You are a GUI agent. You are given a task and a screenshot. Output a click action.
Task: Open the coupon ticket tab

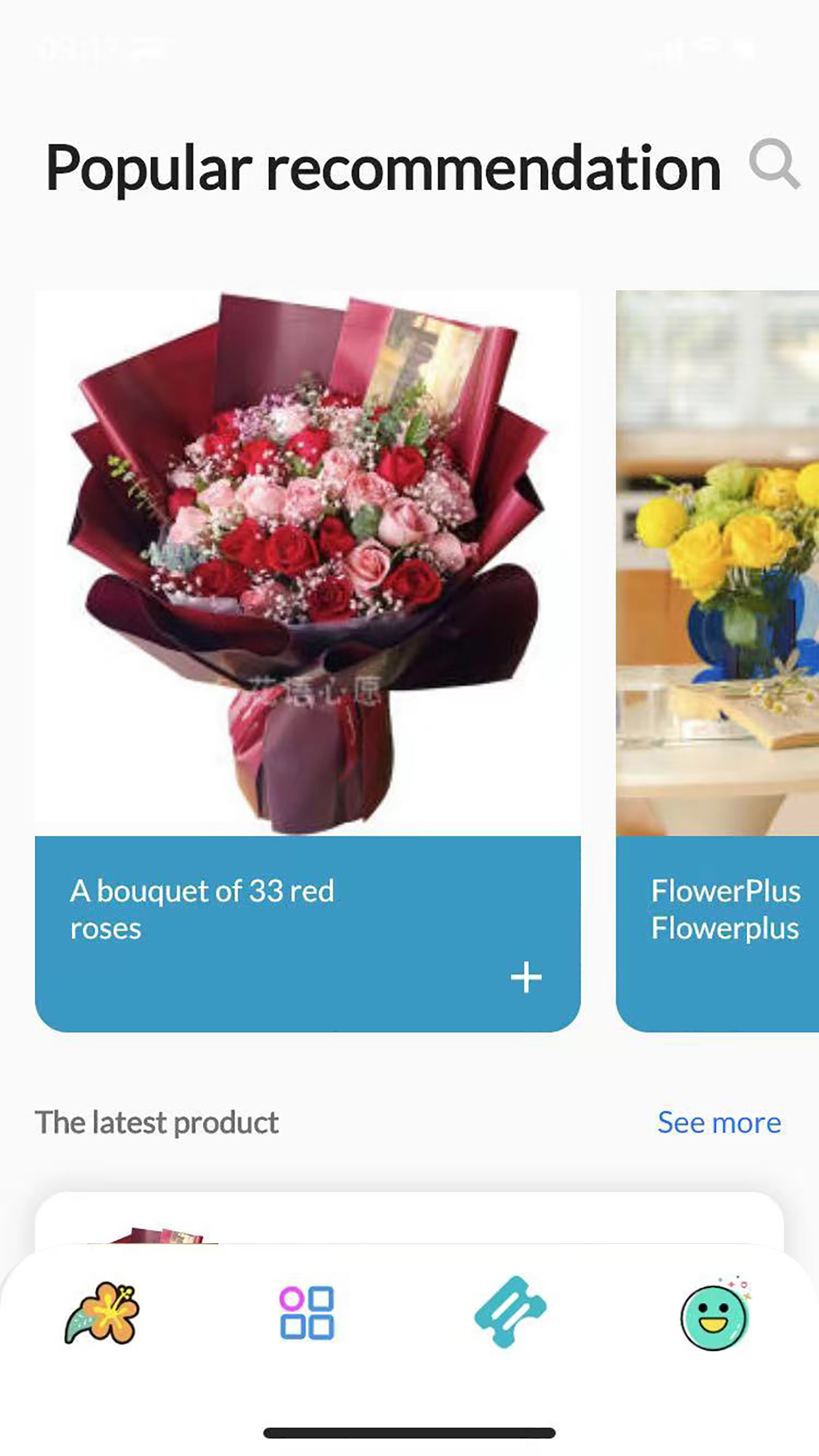tap(510, 1312)
